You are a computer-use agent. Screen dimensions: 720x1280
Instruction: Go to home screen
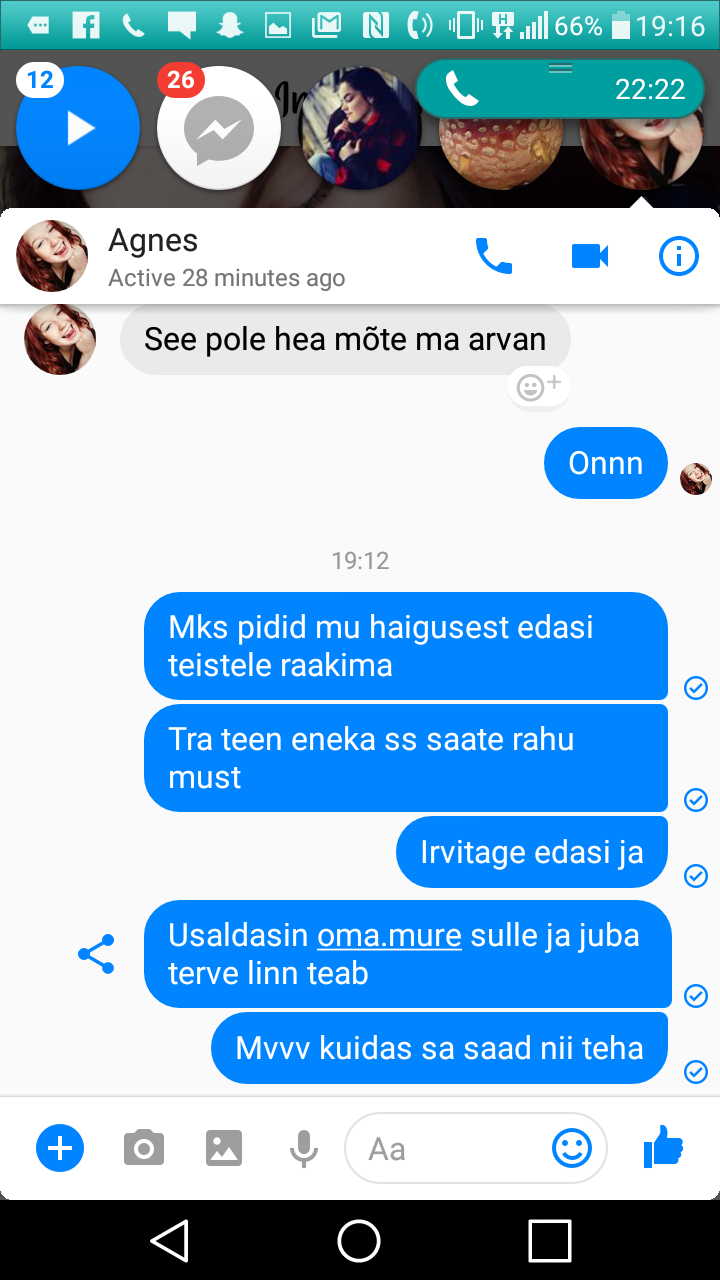pyautogui.click(x=359, y=1241)
